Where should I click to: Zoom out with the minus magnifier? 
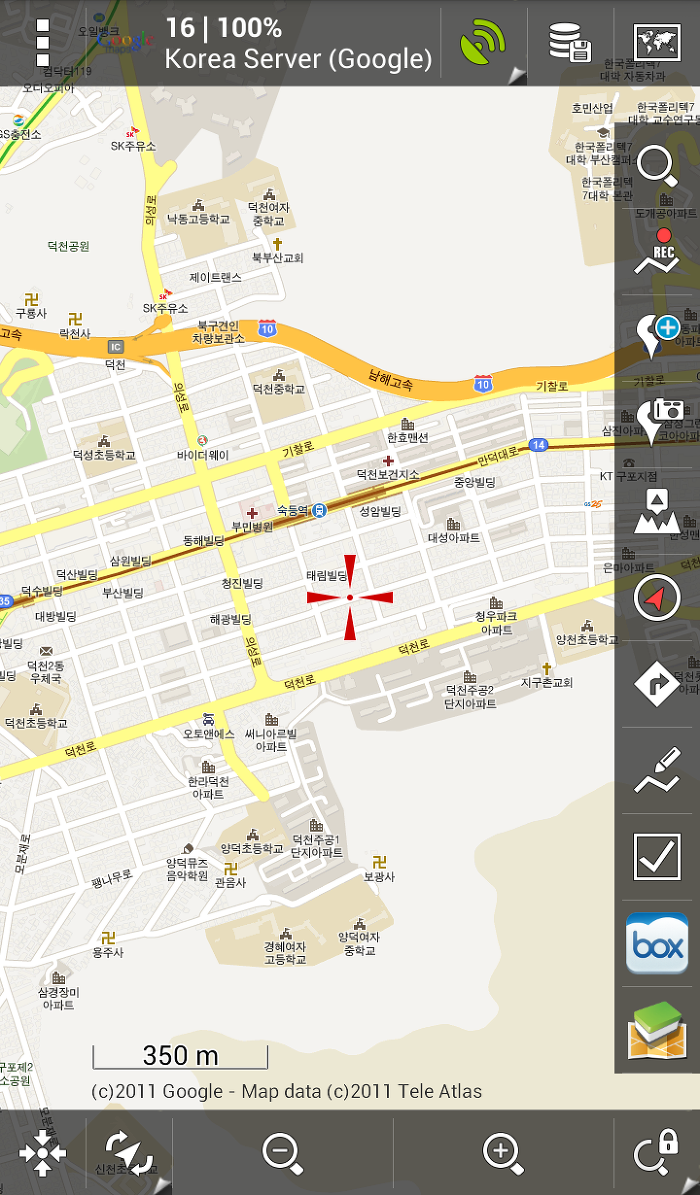pos(282,1153)
